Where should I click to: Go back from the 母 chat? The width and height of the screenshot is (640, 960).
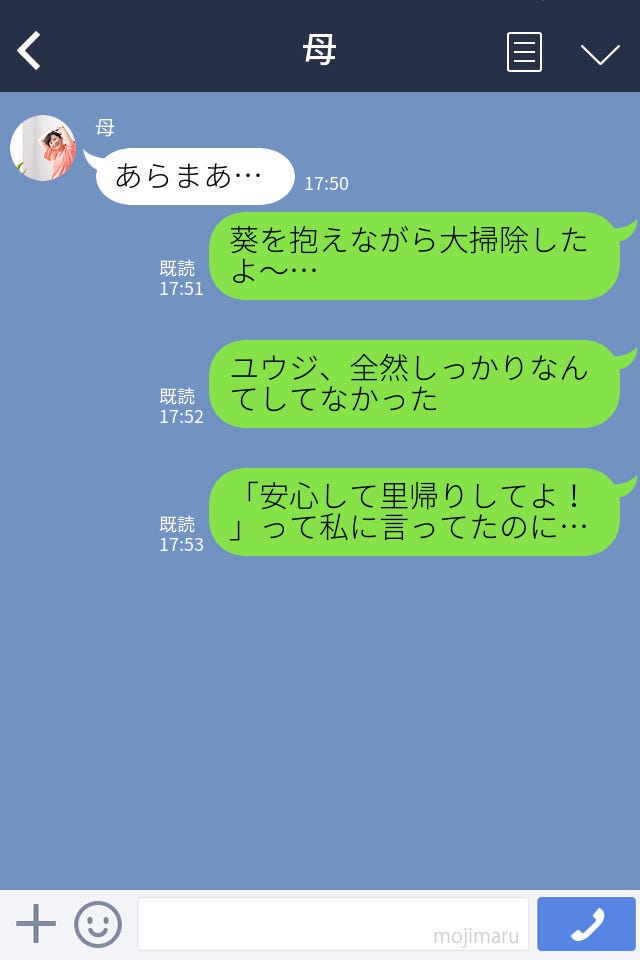tap(30, 51)
